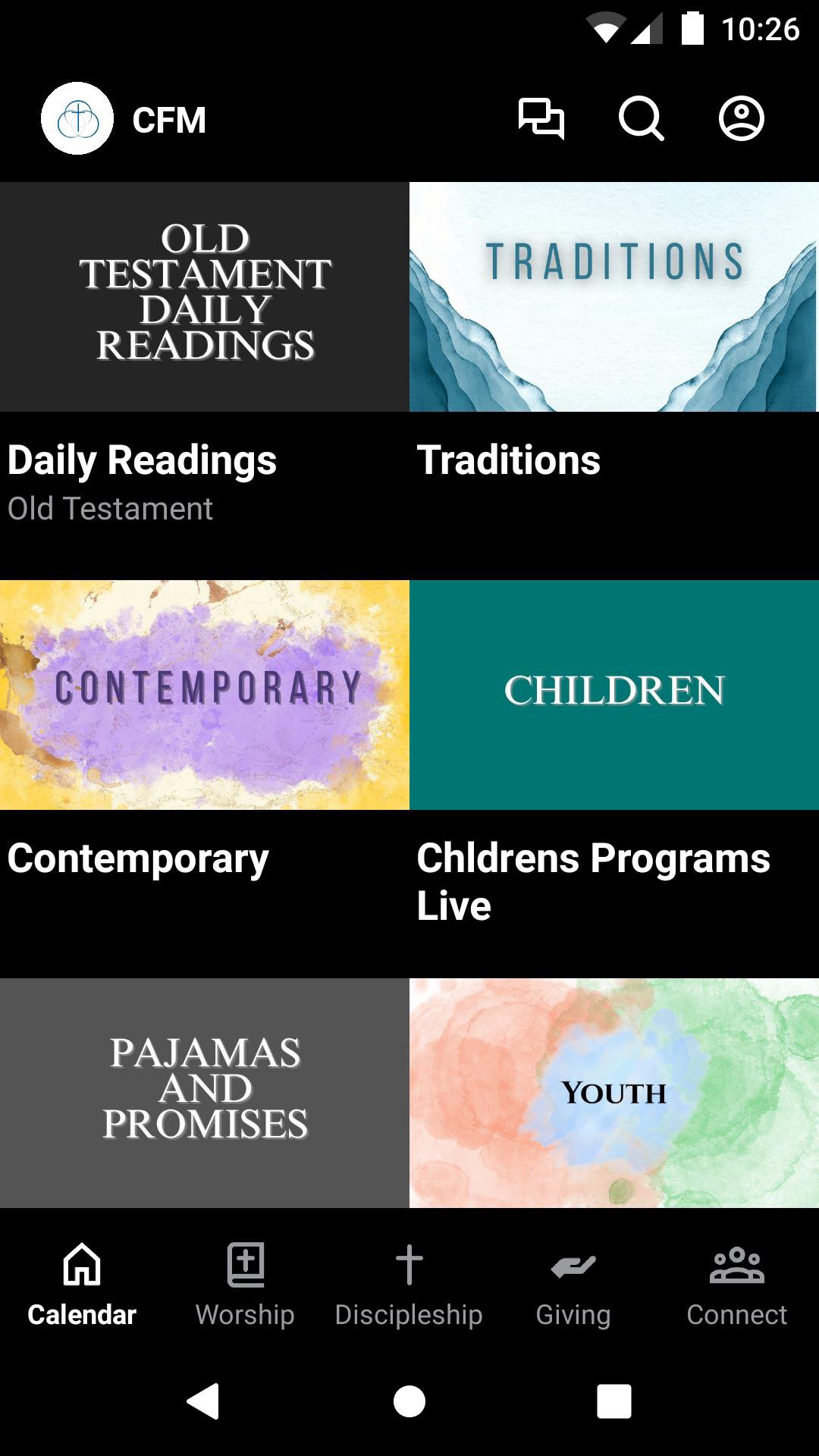Open the Youth tile

pyautogui.click(x=613, y=1092)
